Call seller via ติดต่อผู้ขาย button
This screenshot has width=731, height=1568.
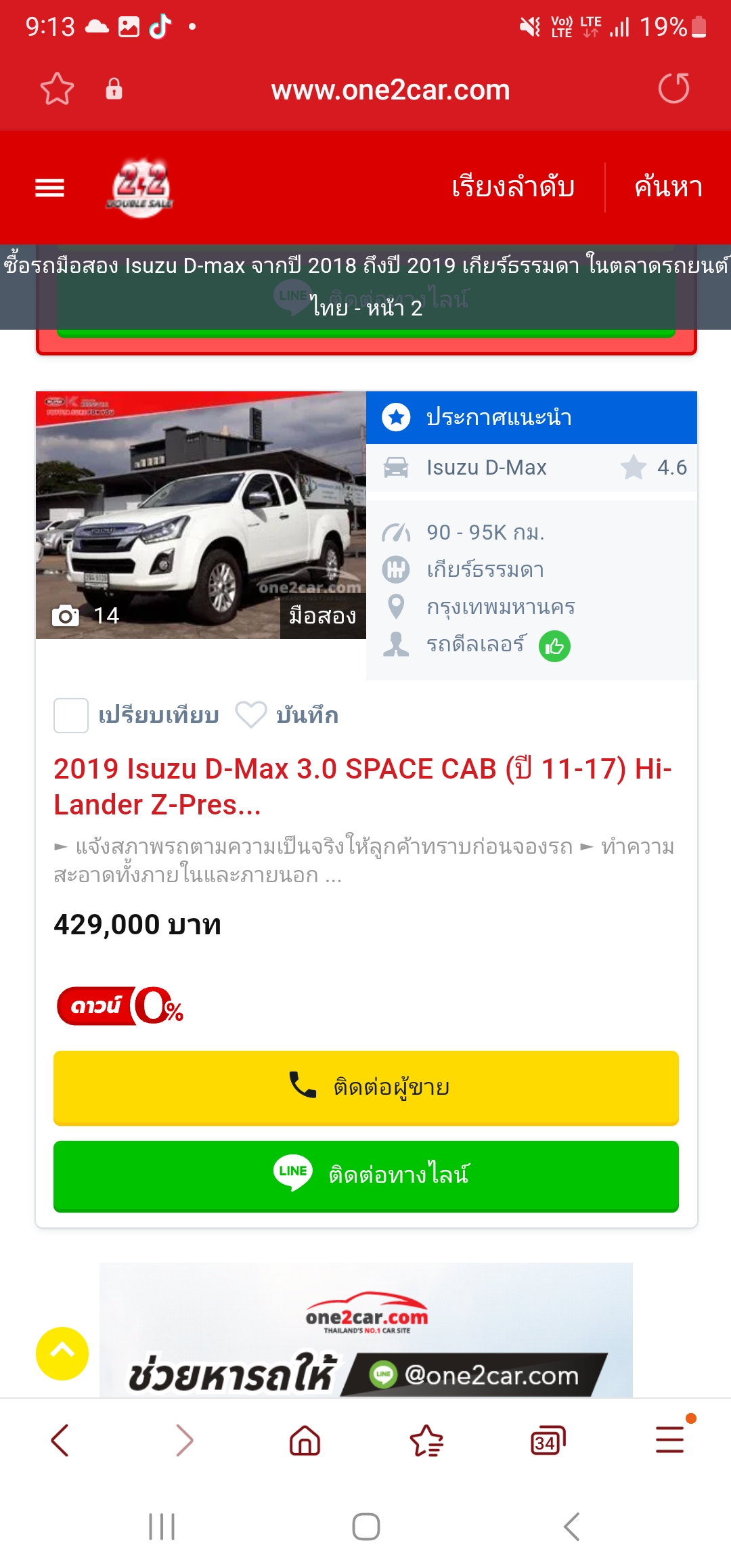(x=366, y=1087)
